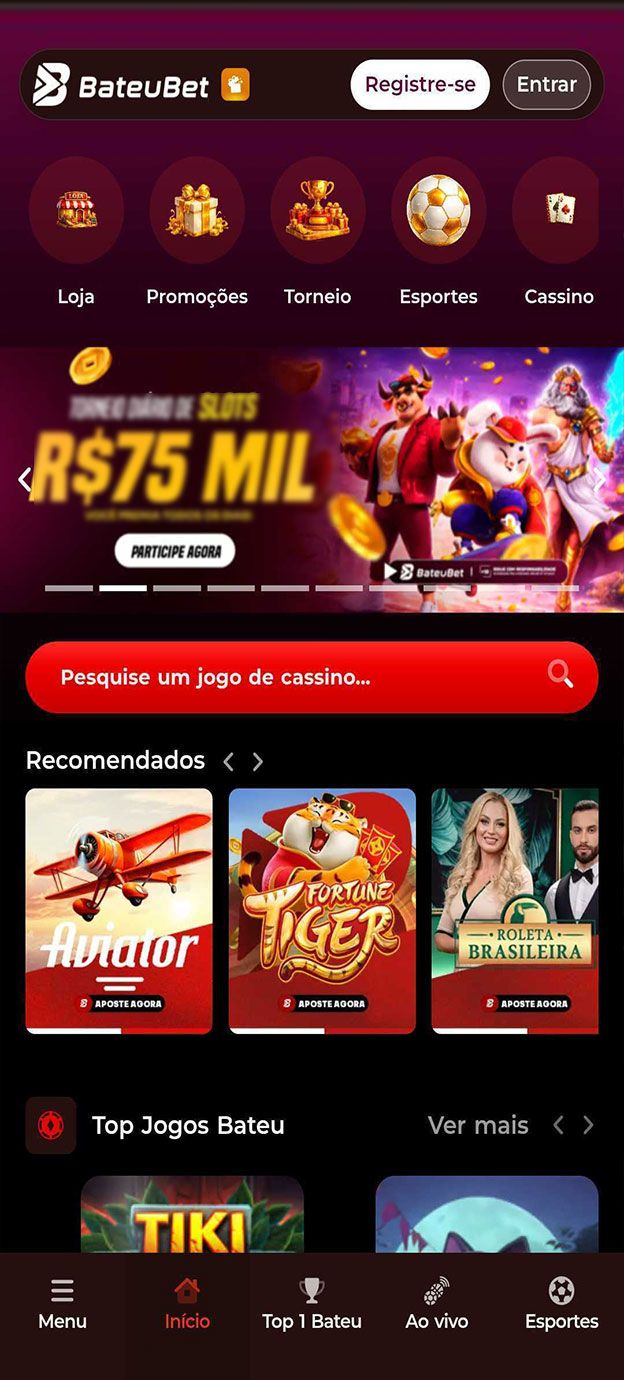The width and height of the screenshot is (624, 1380).
Task: Open the Menu in bottom navigation
Action: coord(62,1305)
